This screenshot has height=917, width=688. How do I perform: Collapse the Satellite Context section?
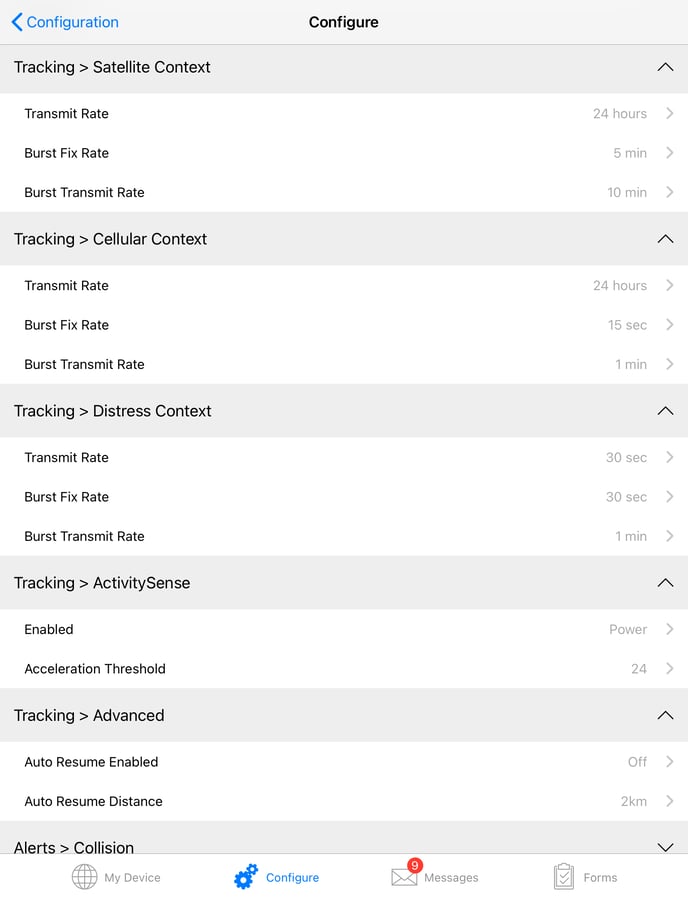pos(665,67)
